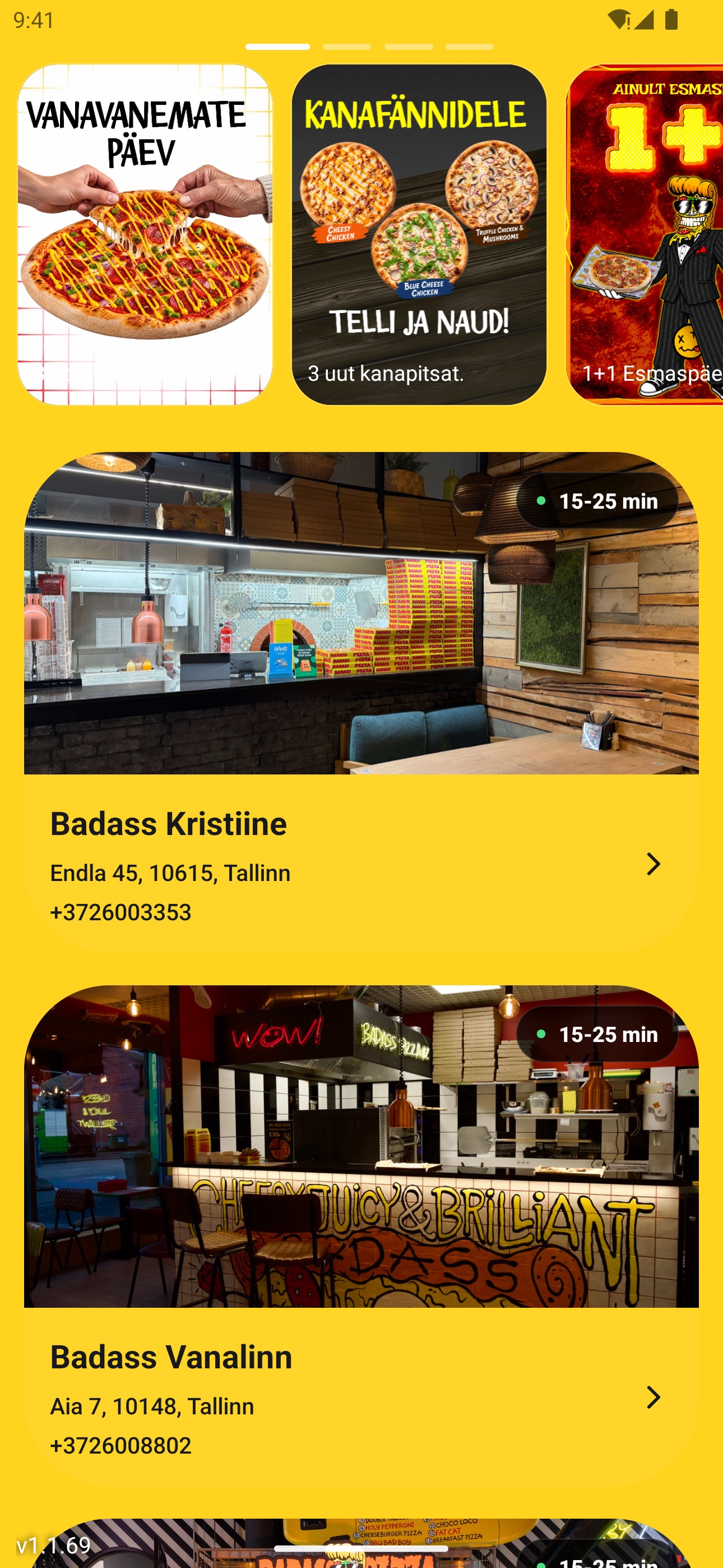Tap the chevron arrow next to Badass Kristiine
The width and height of the screenshot is (723, 1568).
coord(653,864)
